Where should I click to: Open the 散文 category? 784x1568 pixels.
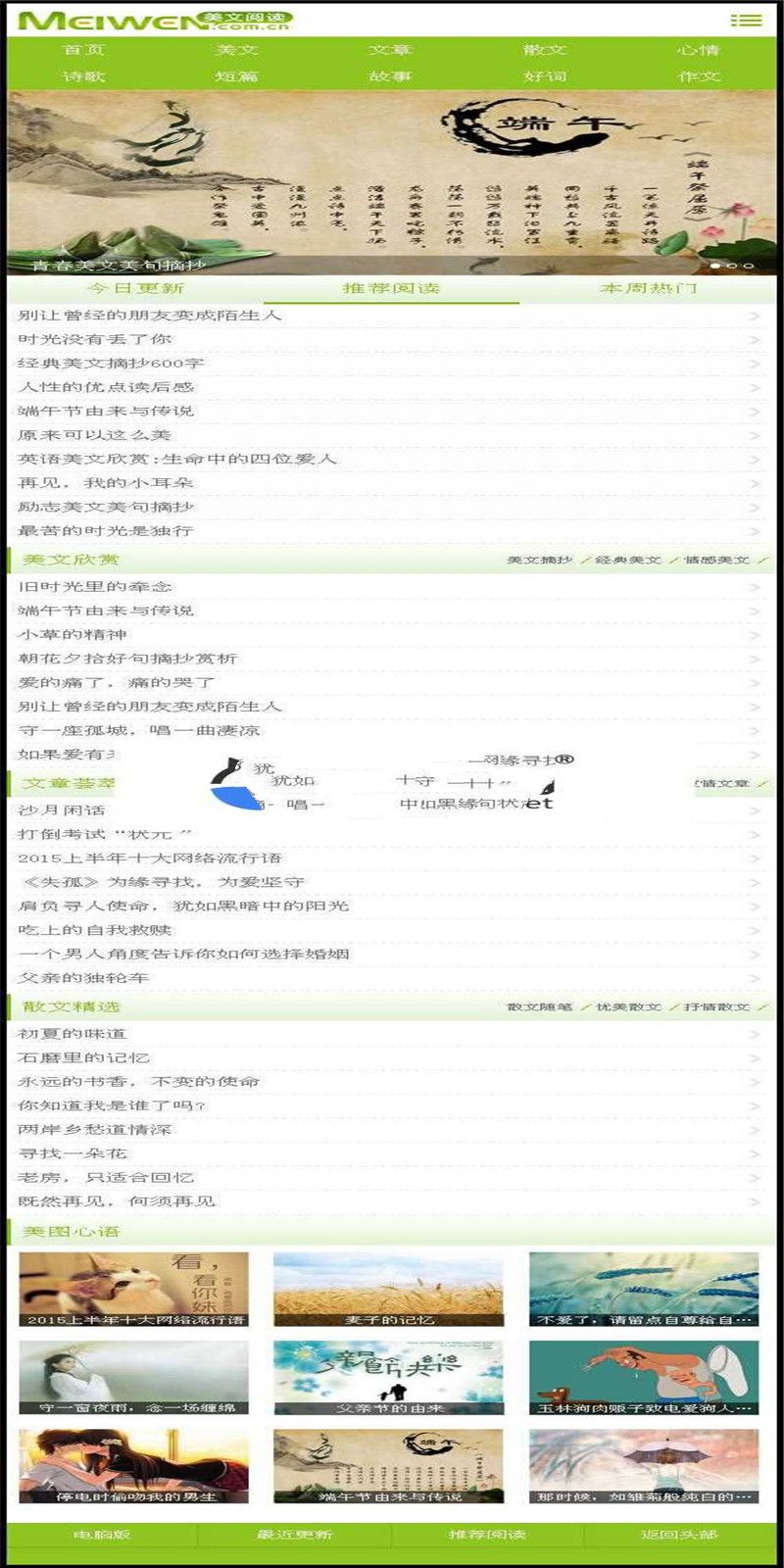click(545, 50)
